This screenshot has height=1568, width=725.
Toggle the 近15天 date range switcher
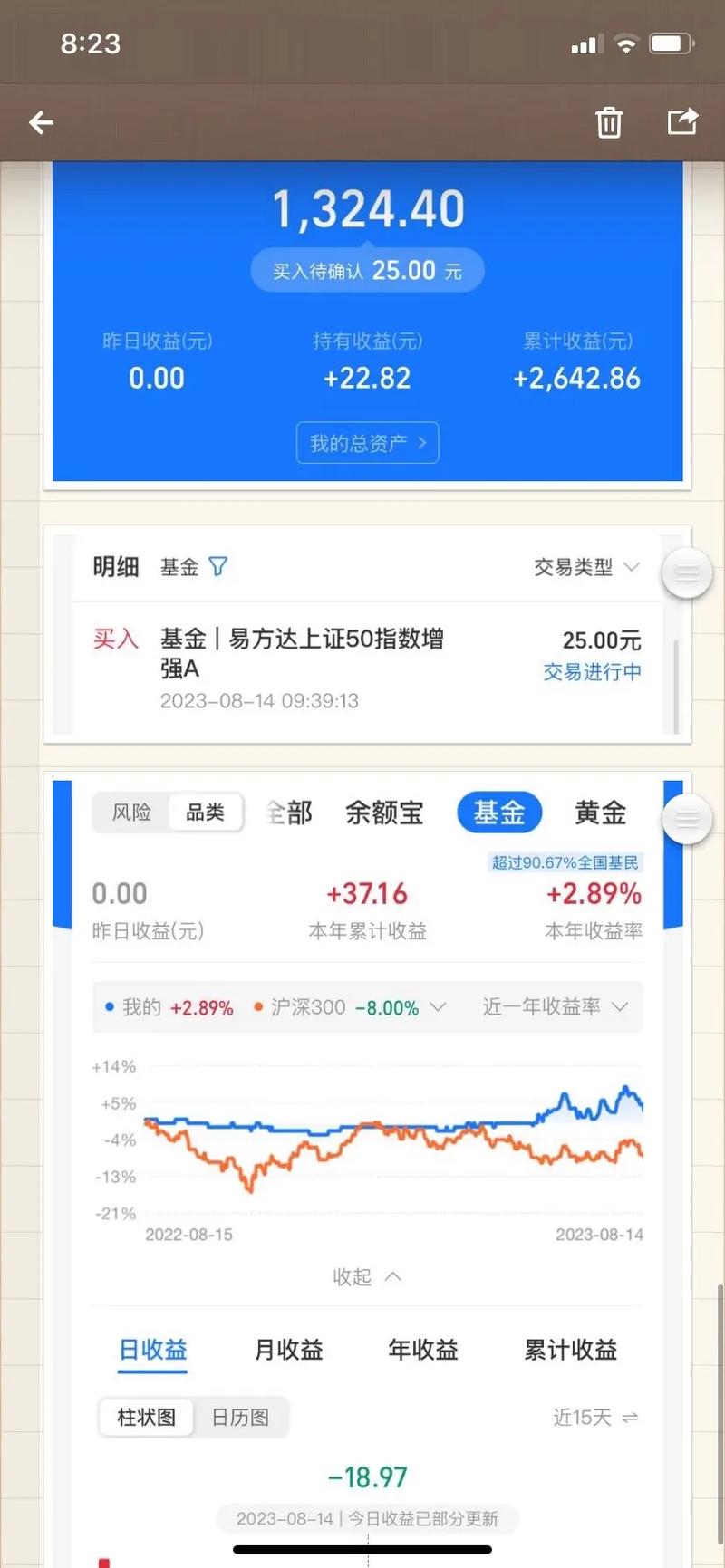tap(594, 1418)
